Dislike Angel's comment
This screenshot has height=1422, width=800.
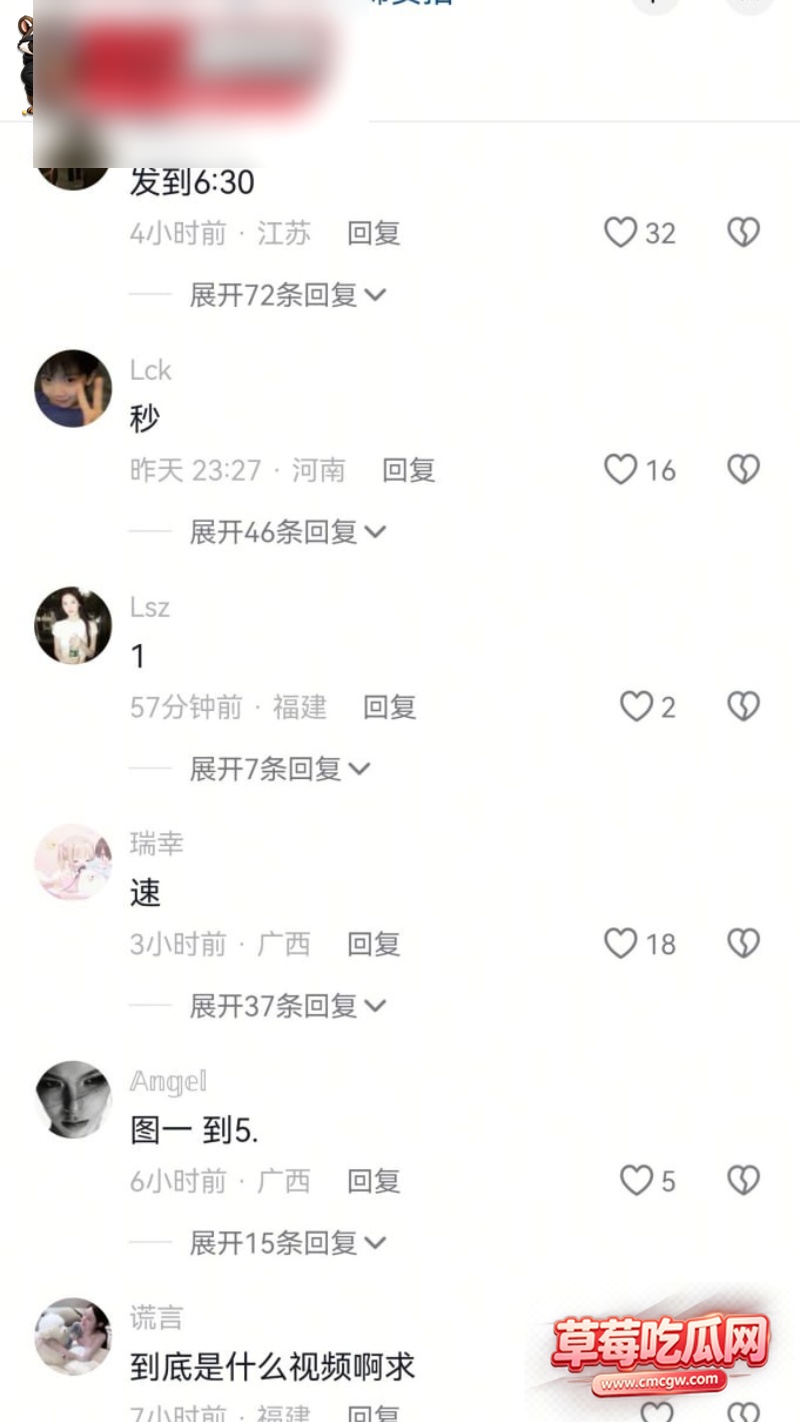click(743, 1181)
